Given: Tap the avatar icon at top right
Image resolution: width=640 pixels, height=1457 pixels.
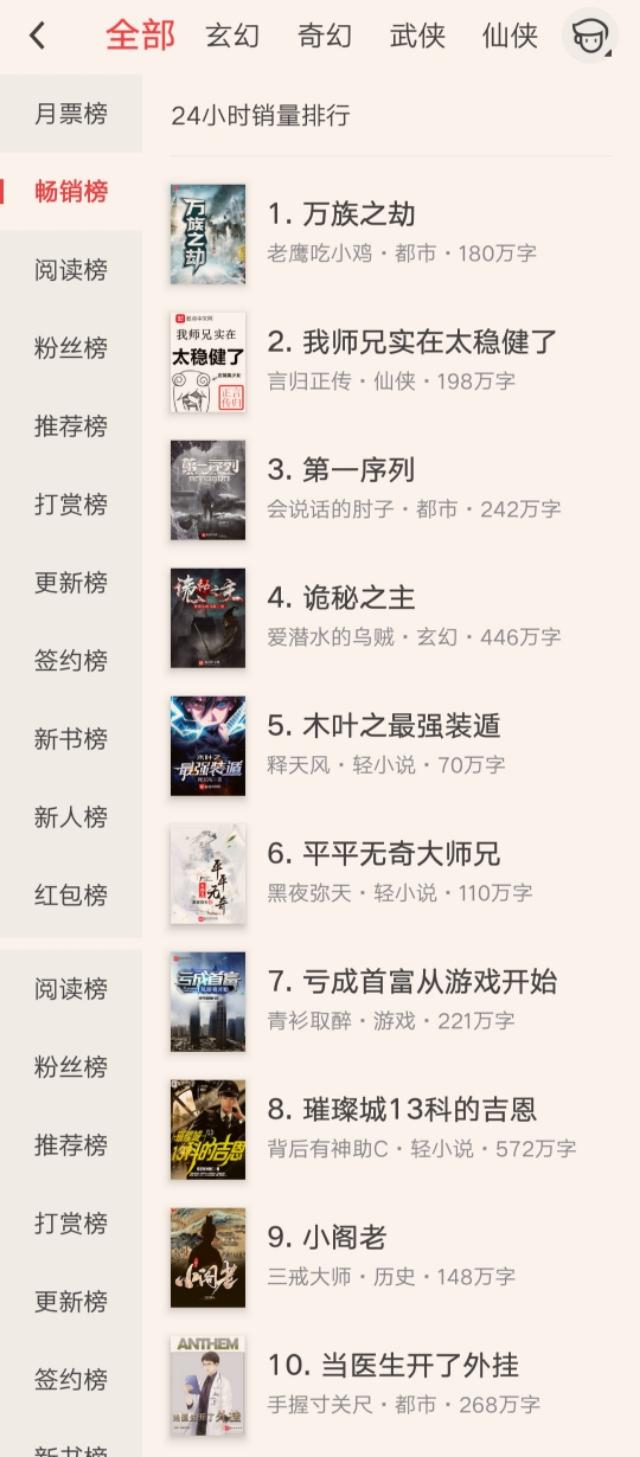Looking at the screenshot, I should tap(589, 36).
